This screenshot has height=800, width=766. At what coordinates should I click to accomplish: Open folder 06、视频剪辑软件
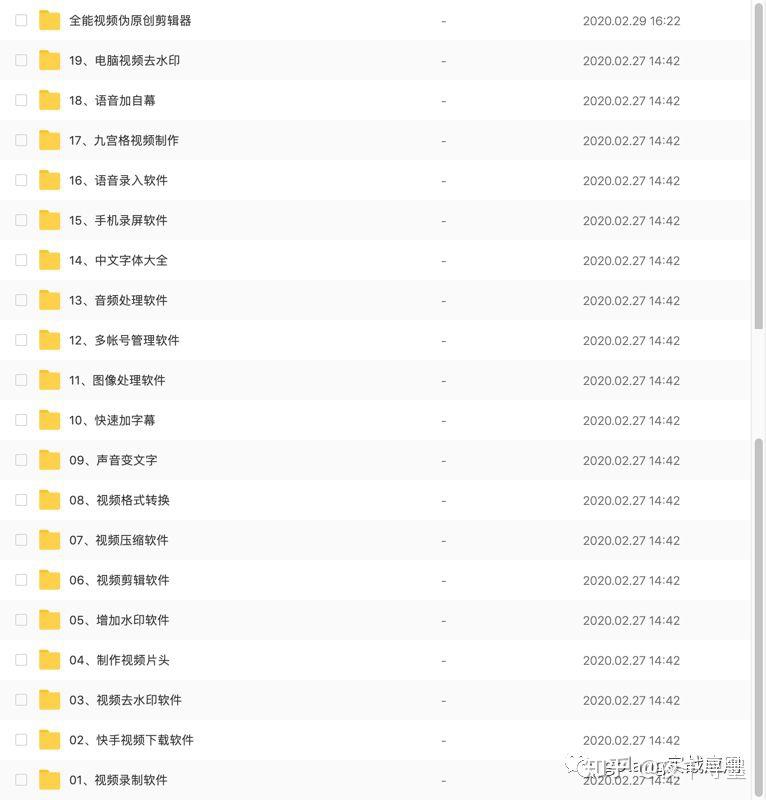(x=119, y=580)
